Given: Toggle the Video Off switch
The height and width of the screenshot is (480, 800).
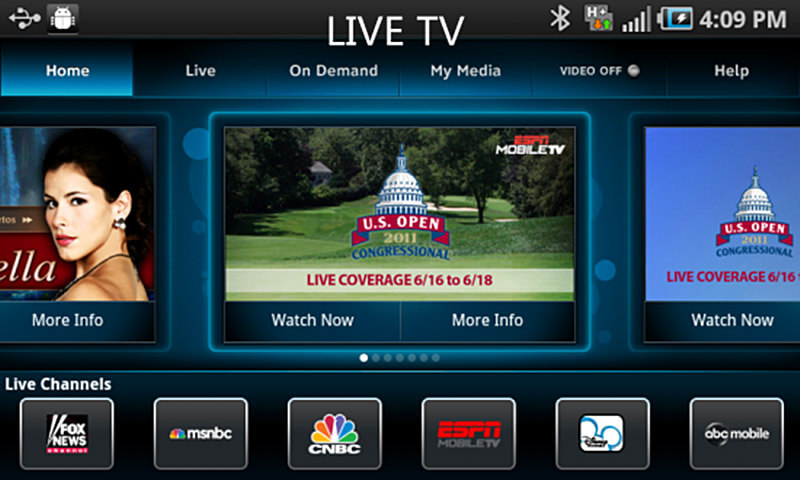Looking at the screenshot, I should click(599, 71).
